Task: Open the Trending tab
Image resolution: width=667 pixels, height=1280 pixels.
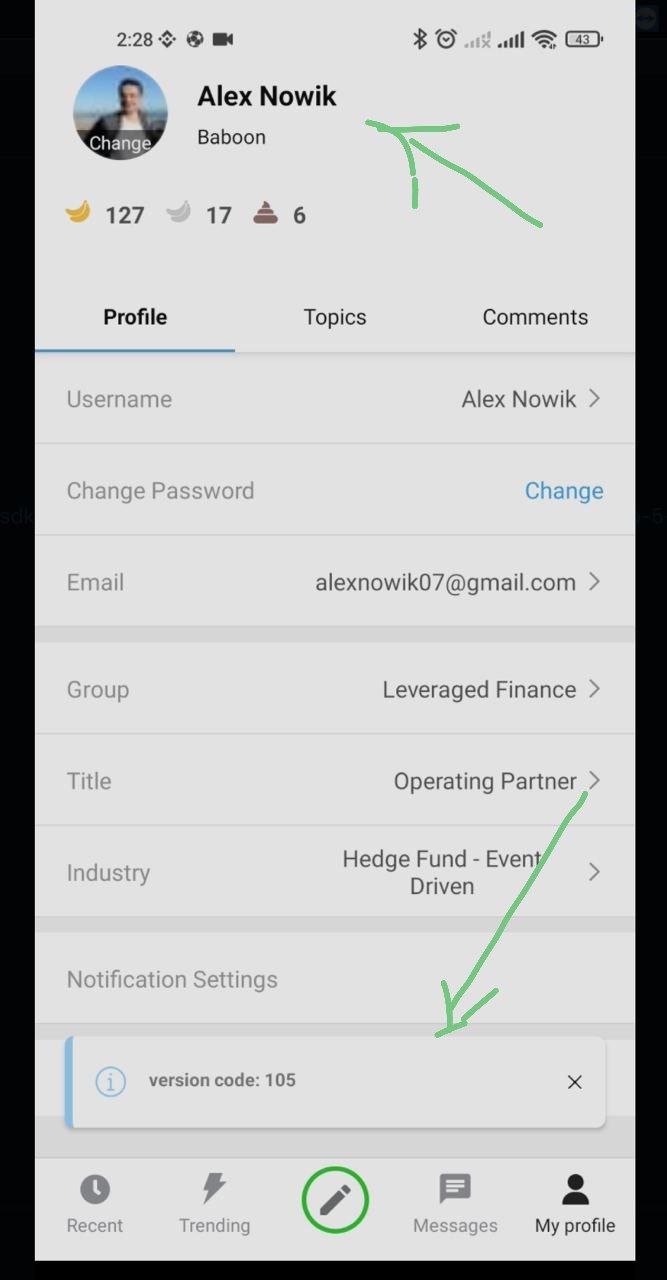Action: (214, 1204)
